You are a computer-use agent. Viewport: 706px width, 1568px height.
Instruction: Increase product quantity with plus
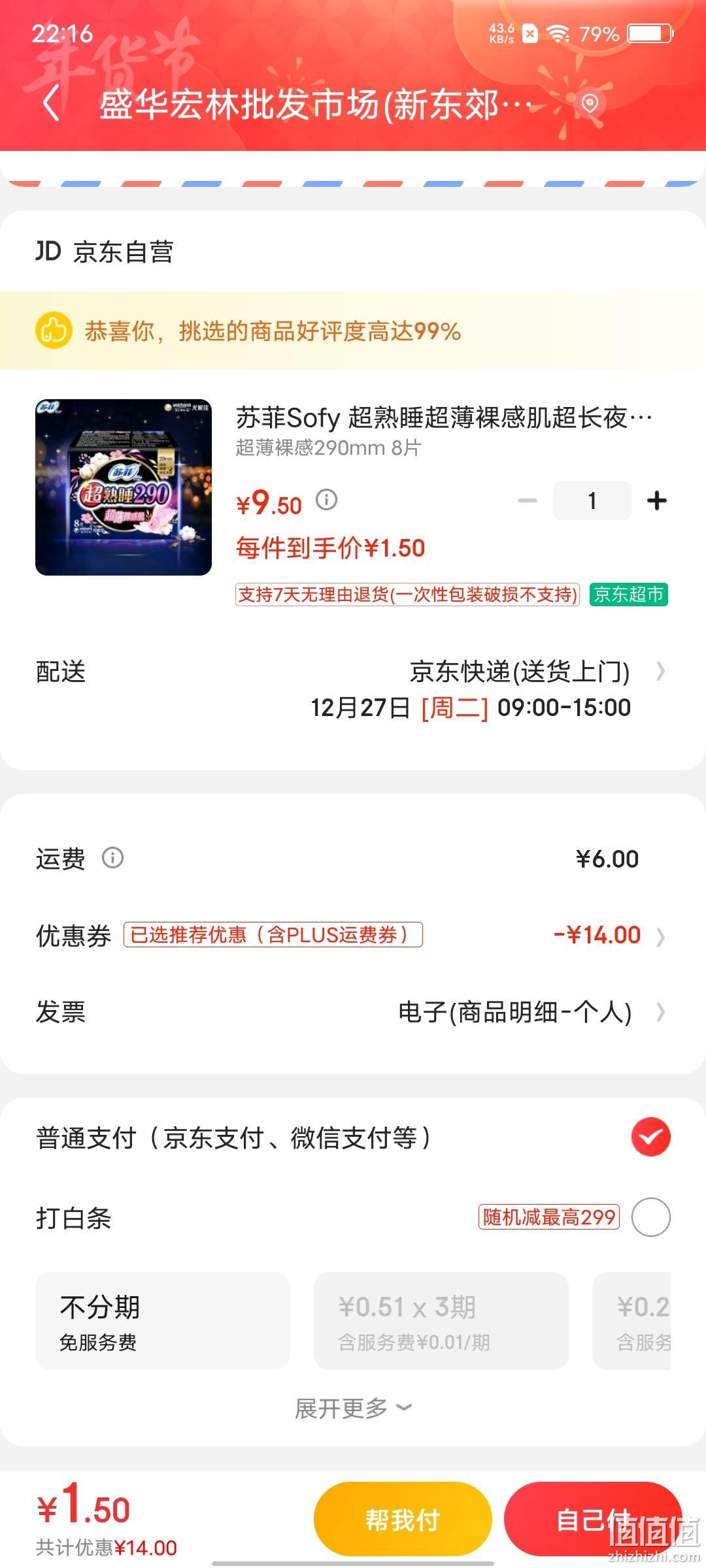click(x=656, y=500)
